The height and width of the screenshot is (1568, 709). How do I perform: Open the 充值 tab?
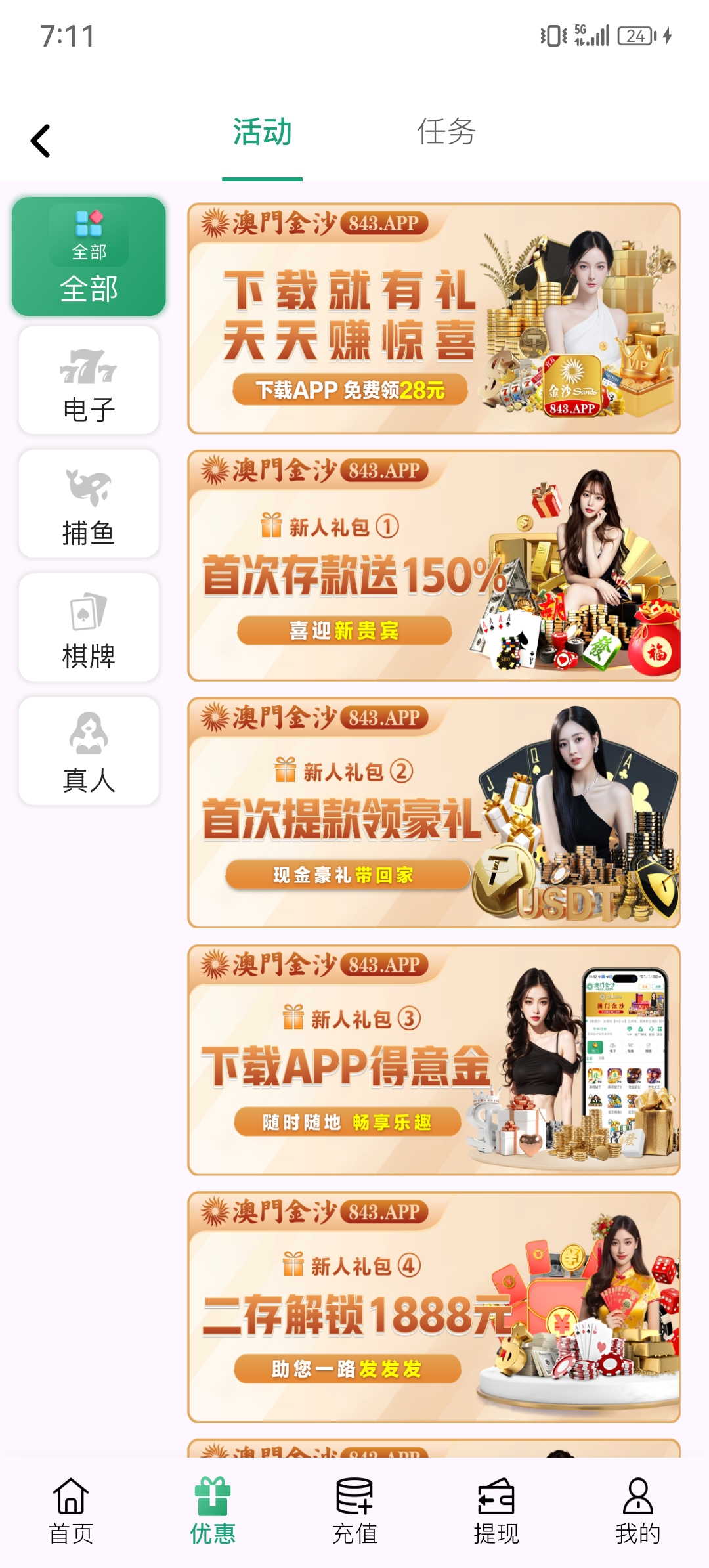click(354, 1512)
